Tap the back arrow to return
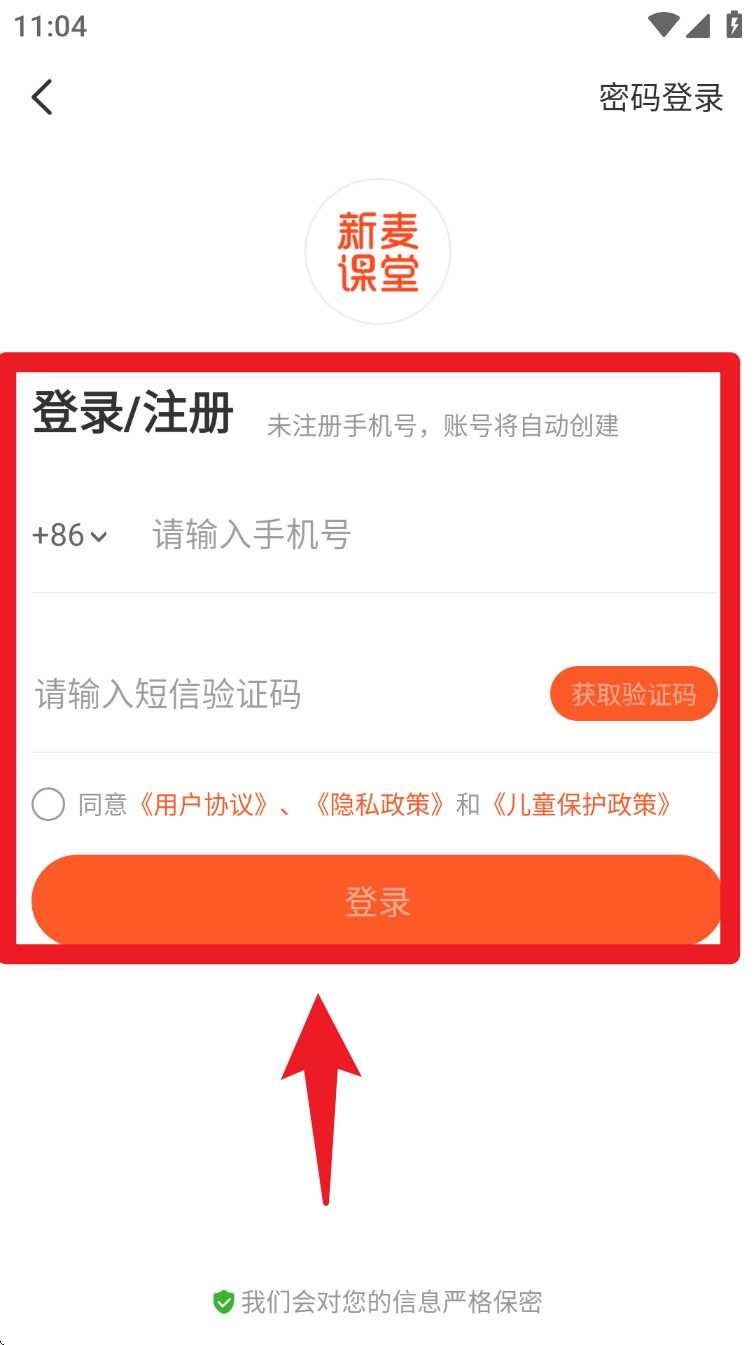 (x=42, y=97)
